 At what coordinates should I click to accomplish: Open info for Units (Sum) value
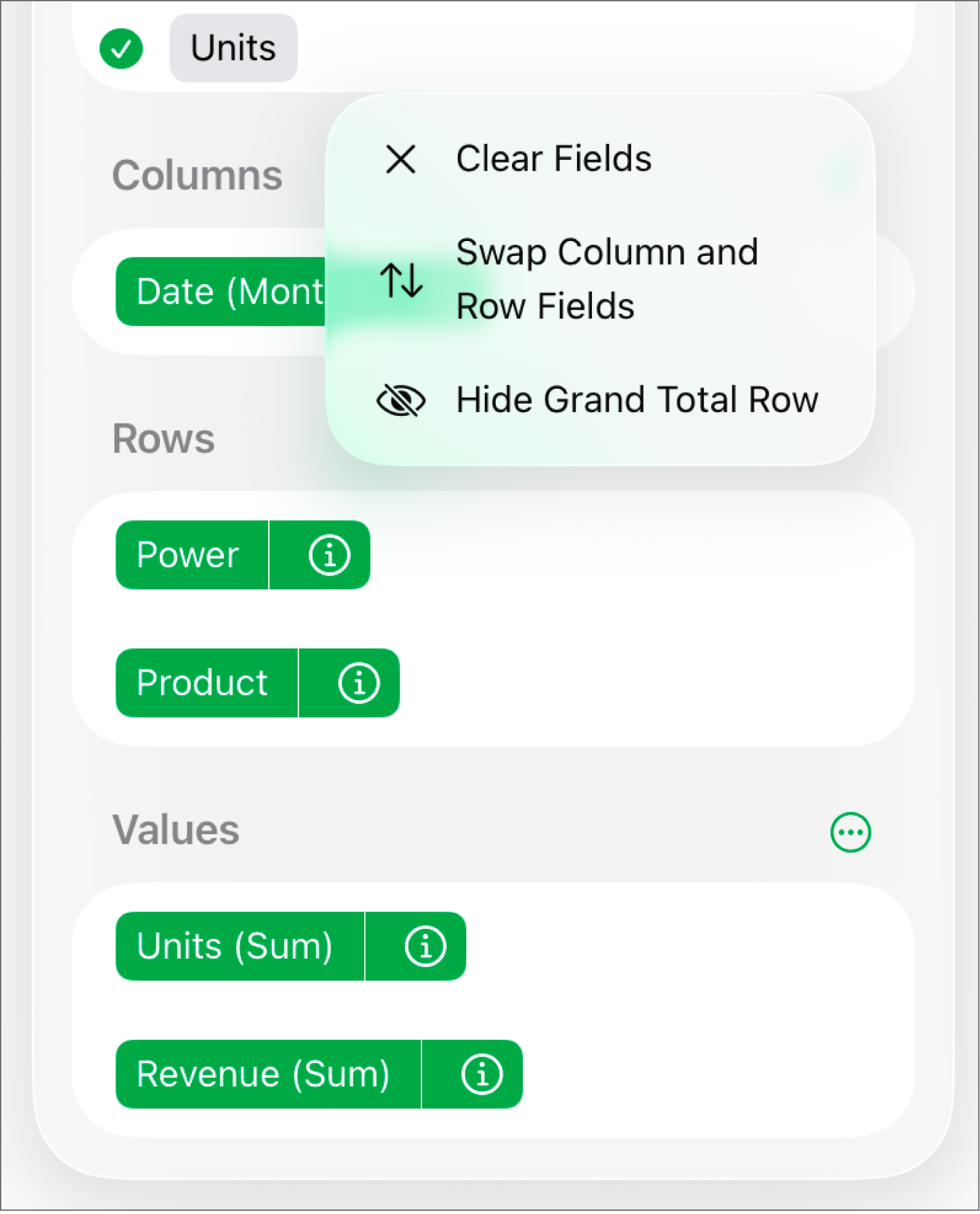[x=425, y=946]
